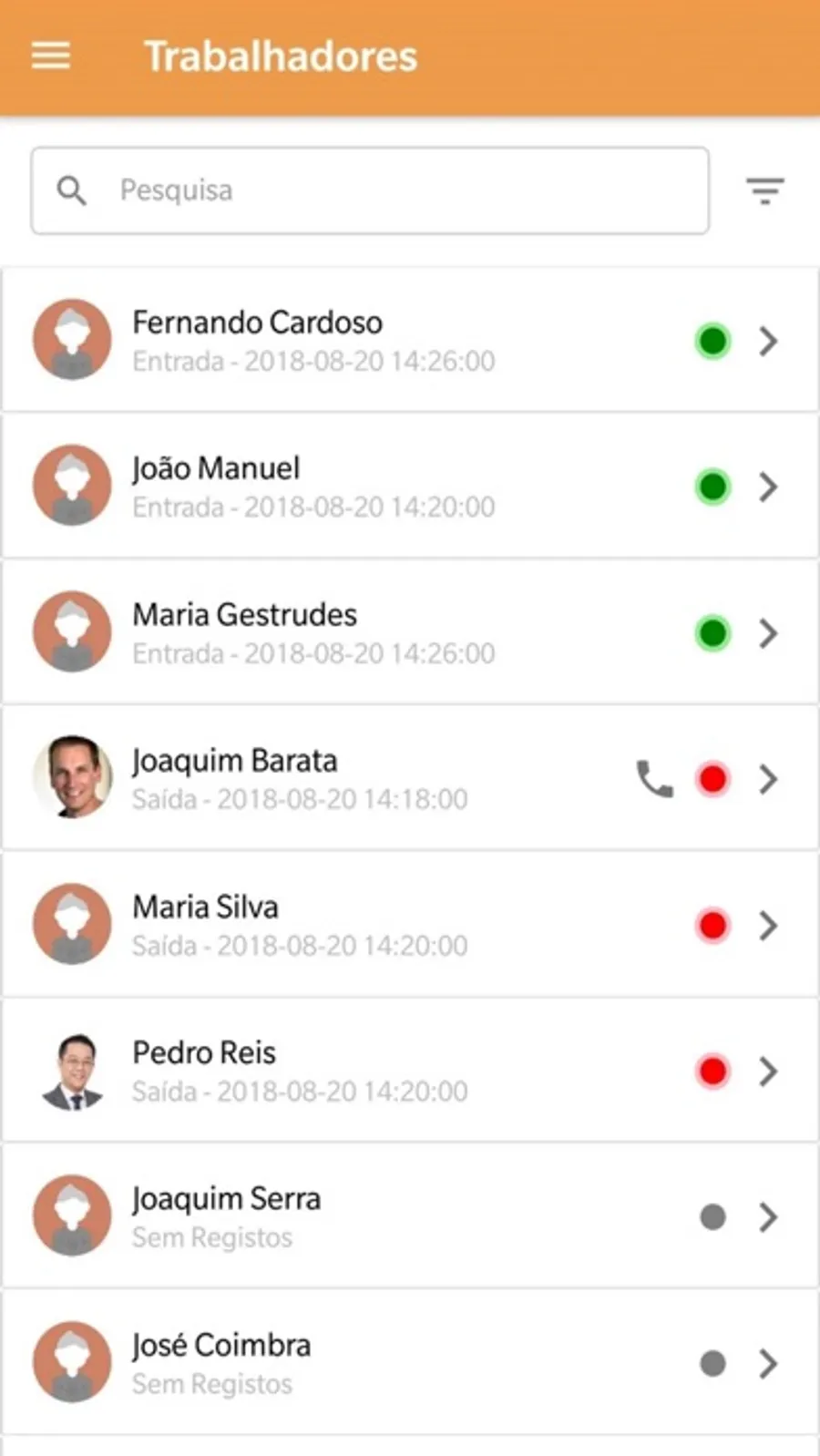This screenshot has width=820, height=1456.
Task: Expand details for João Manuel
Action: coord(768,487)
